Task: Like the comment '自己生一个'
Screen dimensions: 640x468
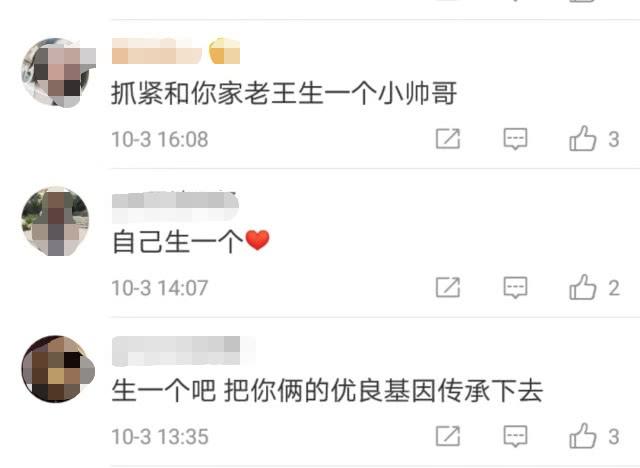Action: pos(583,288)
